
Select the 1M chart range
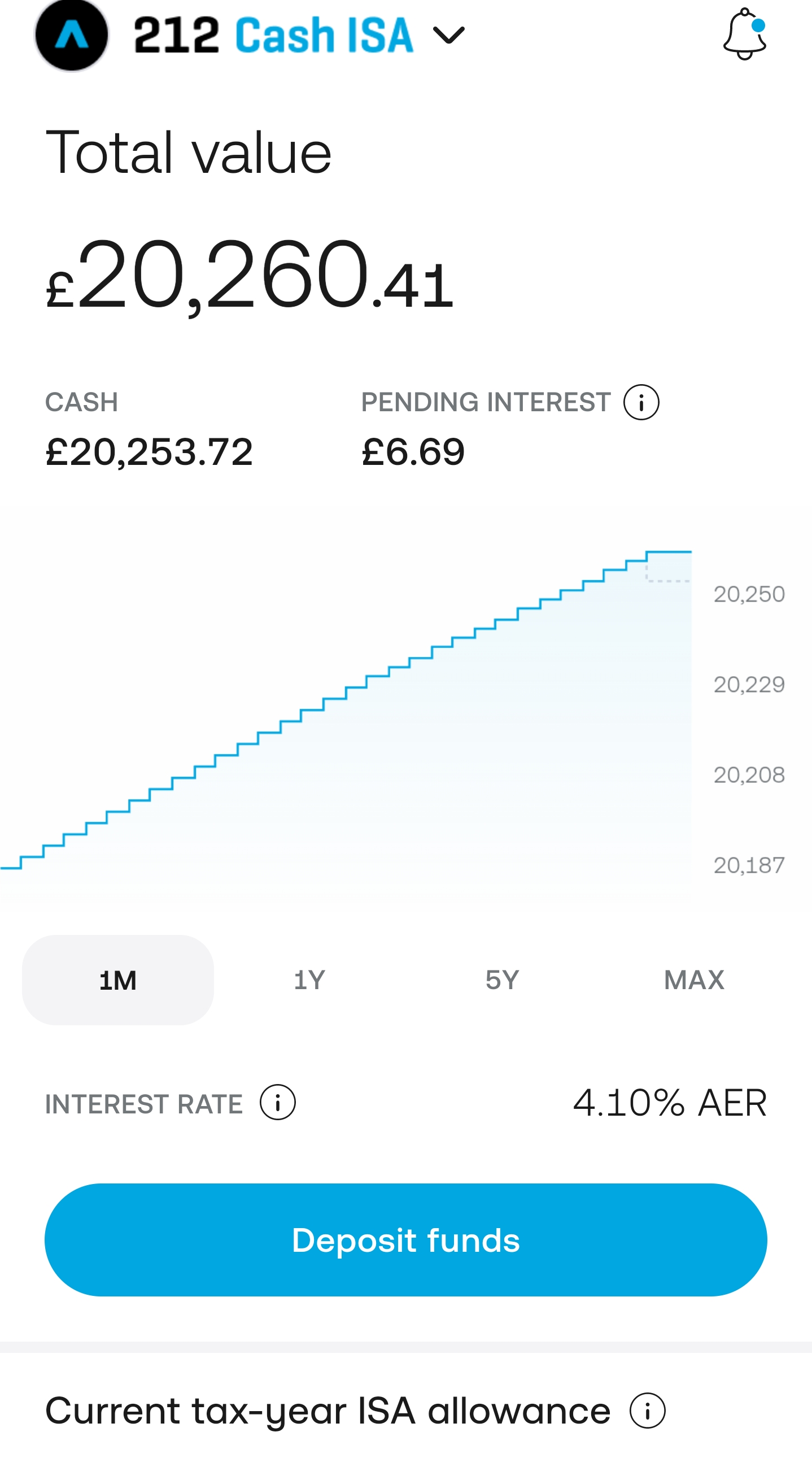[x=118, y=980]
